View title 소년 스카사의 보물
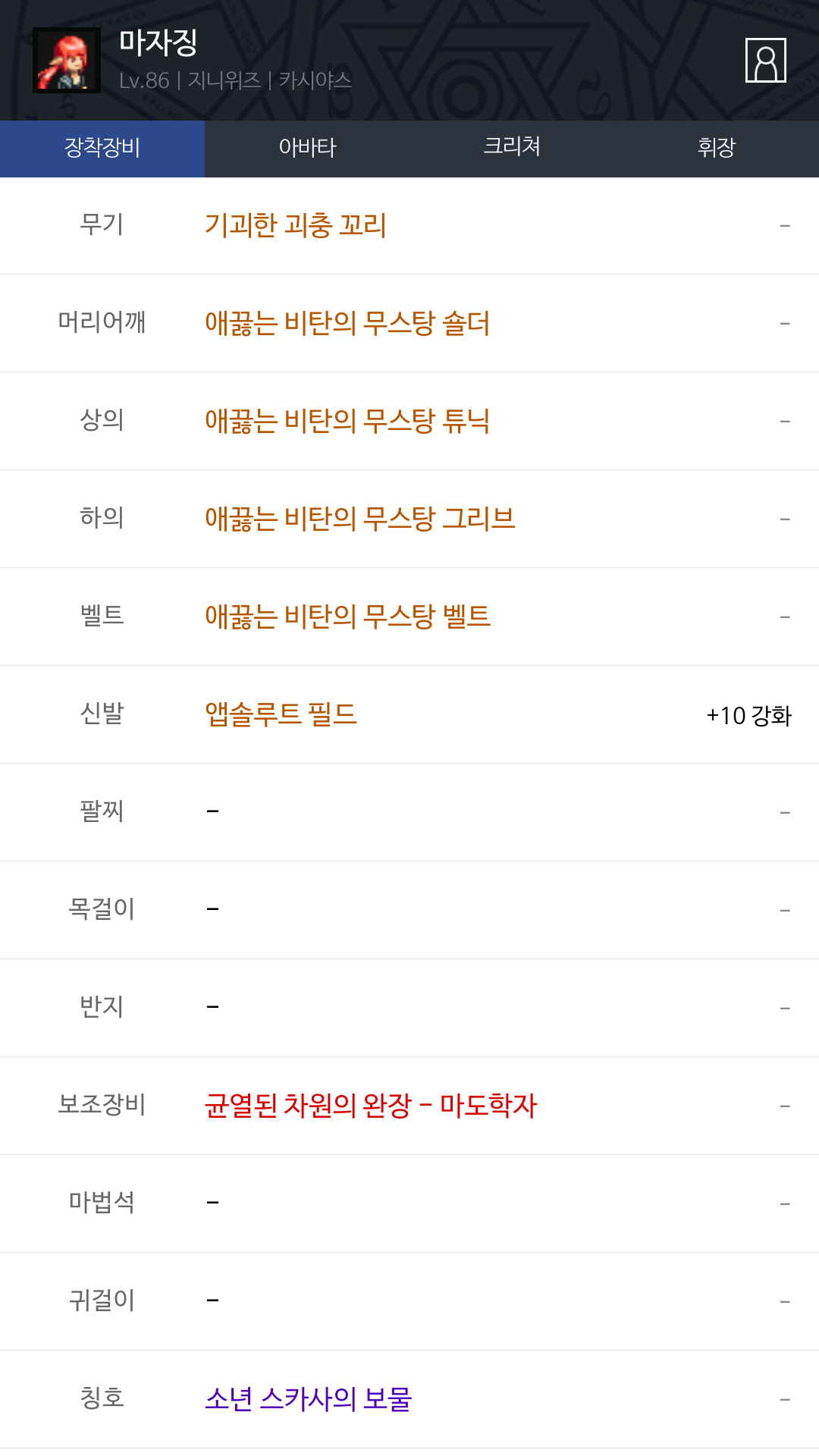 pos(309,1400)
